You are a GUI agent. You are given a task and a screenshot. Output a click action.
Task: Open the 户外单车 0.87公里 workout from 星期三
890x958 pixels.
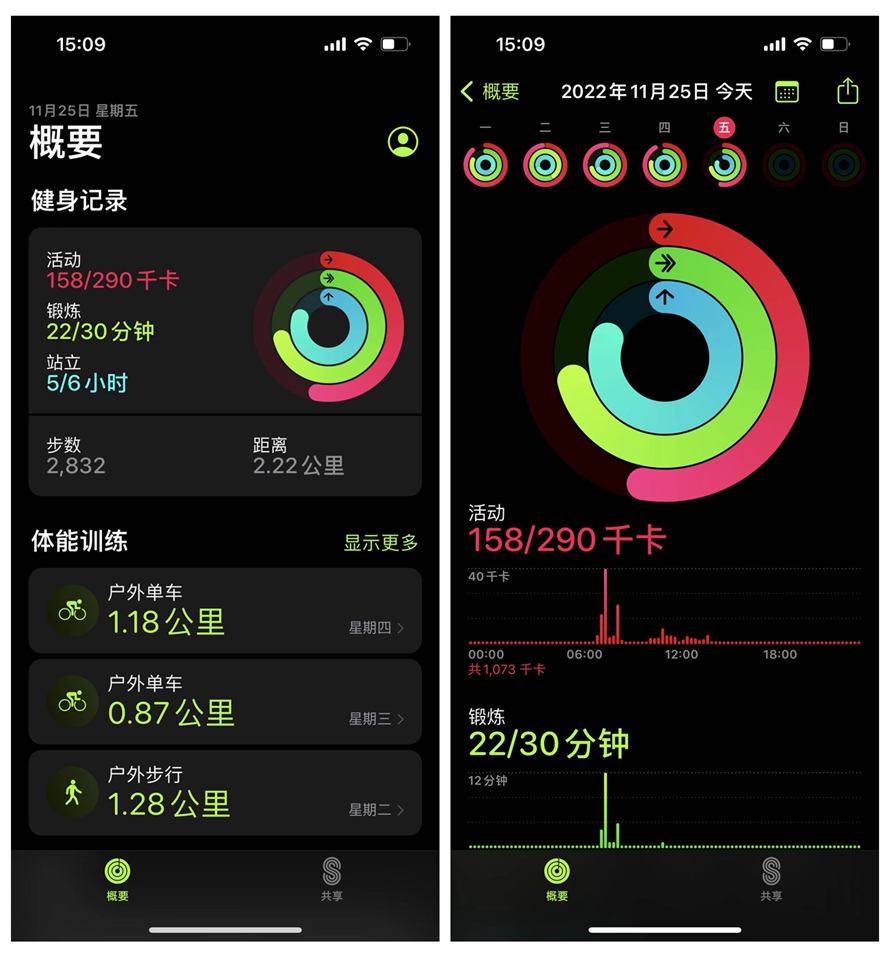[x=225, y=702]
